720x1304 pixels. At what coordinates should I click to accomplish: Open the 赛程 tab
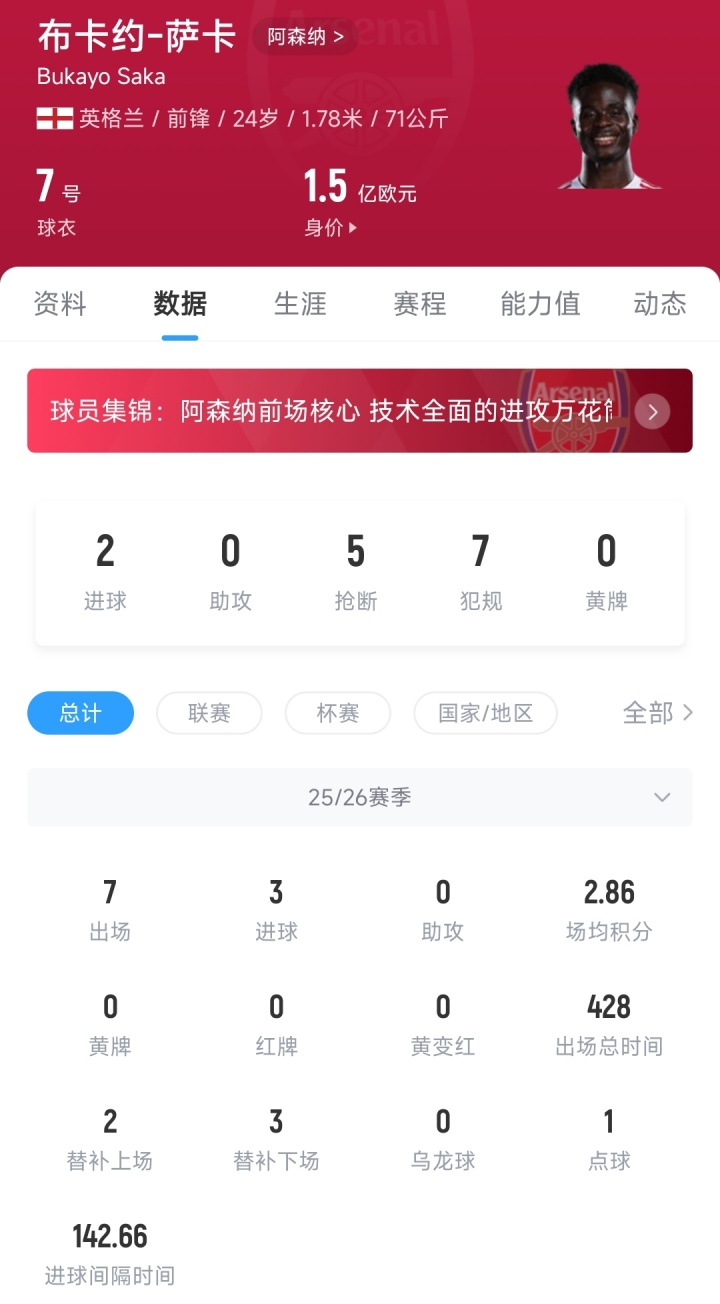tap(420, 304)
